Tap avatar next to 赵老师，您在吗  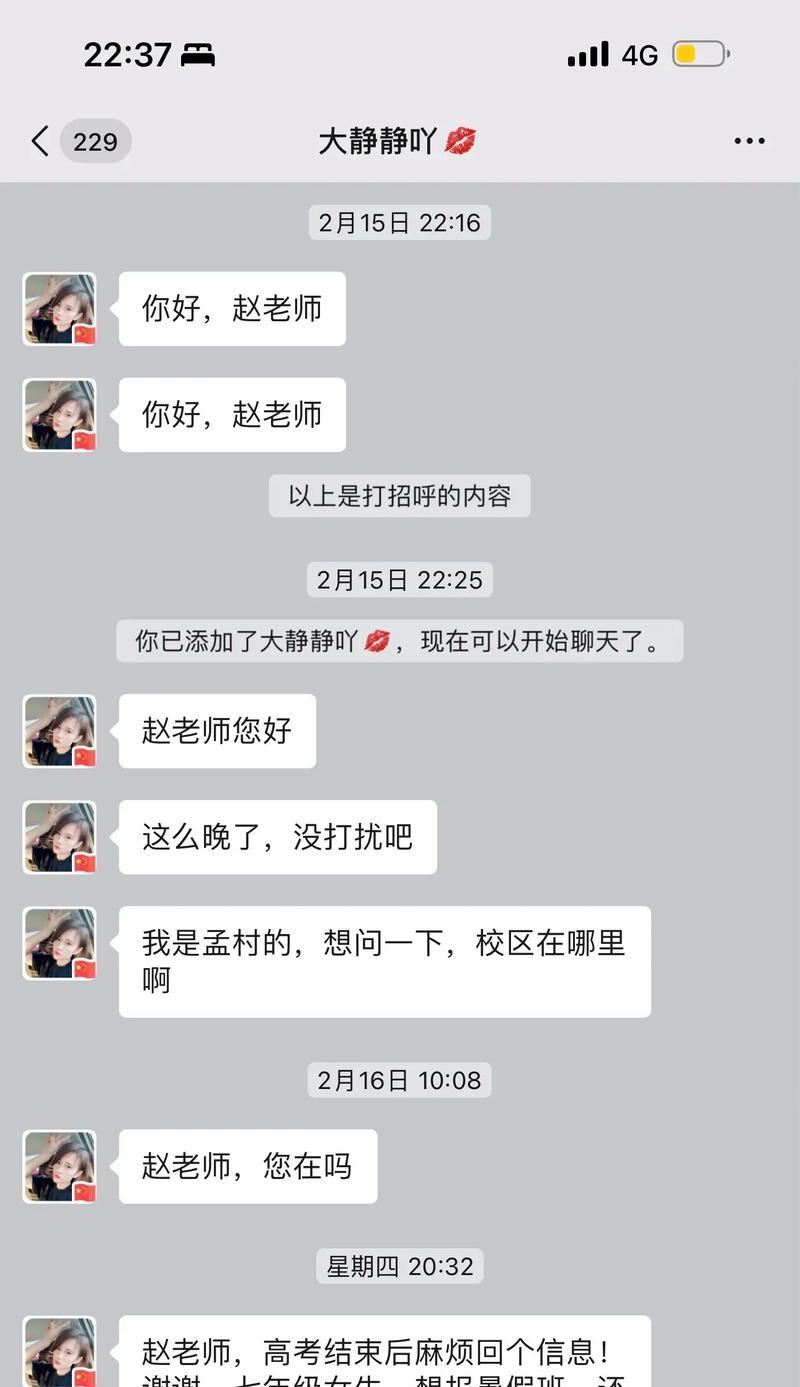(60, 1166)
